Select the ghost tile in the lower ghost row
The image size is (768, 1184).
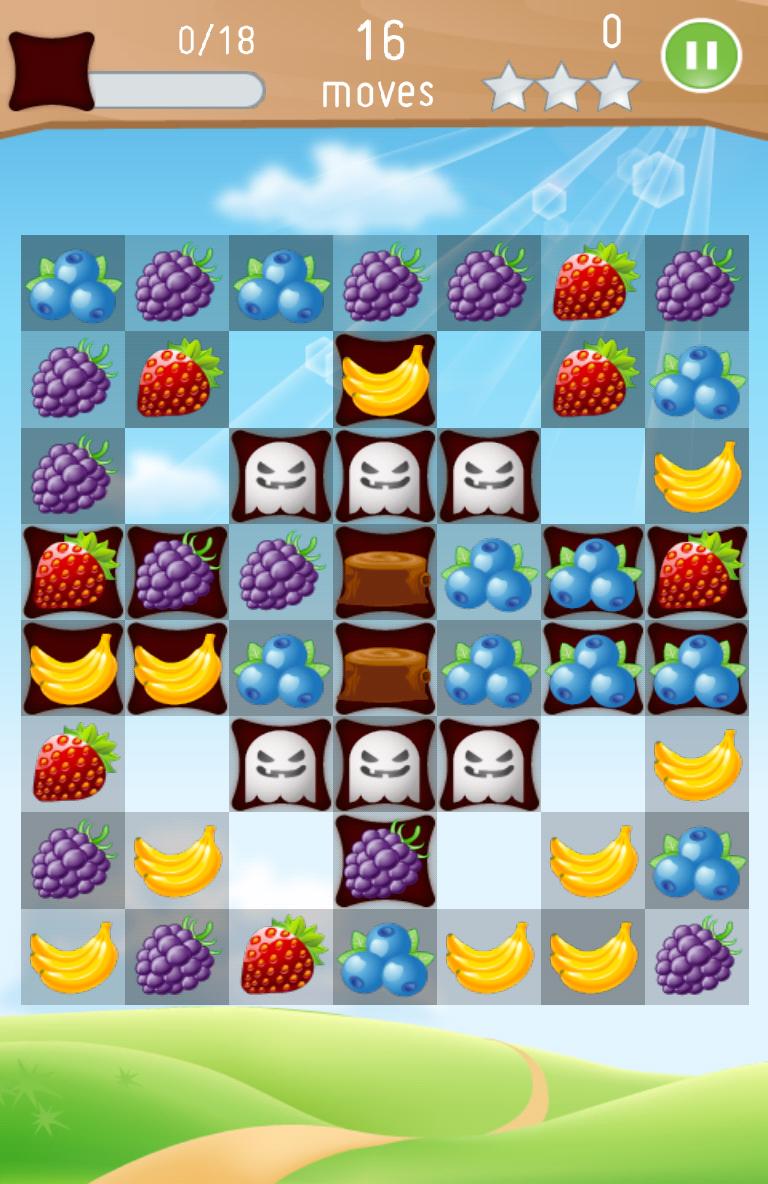(384, 762)
